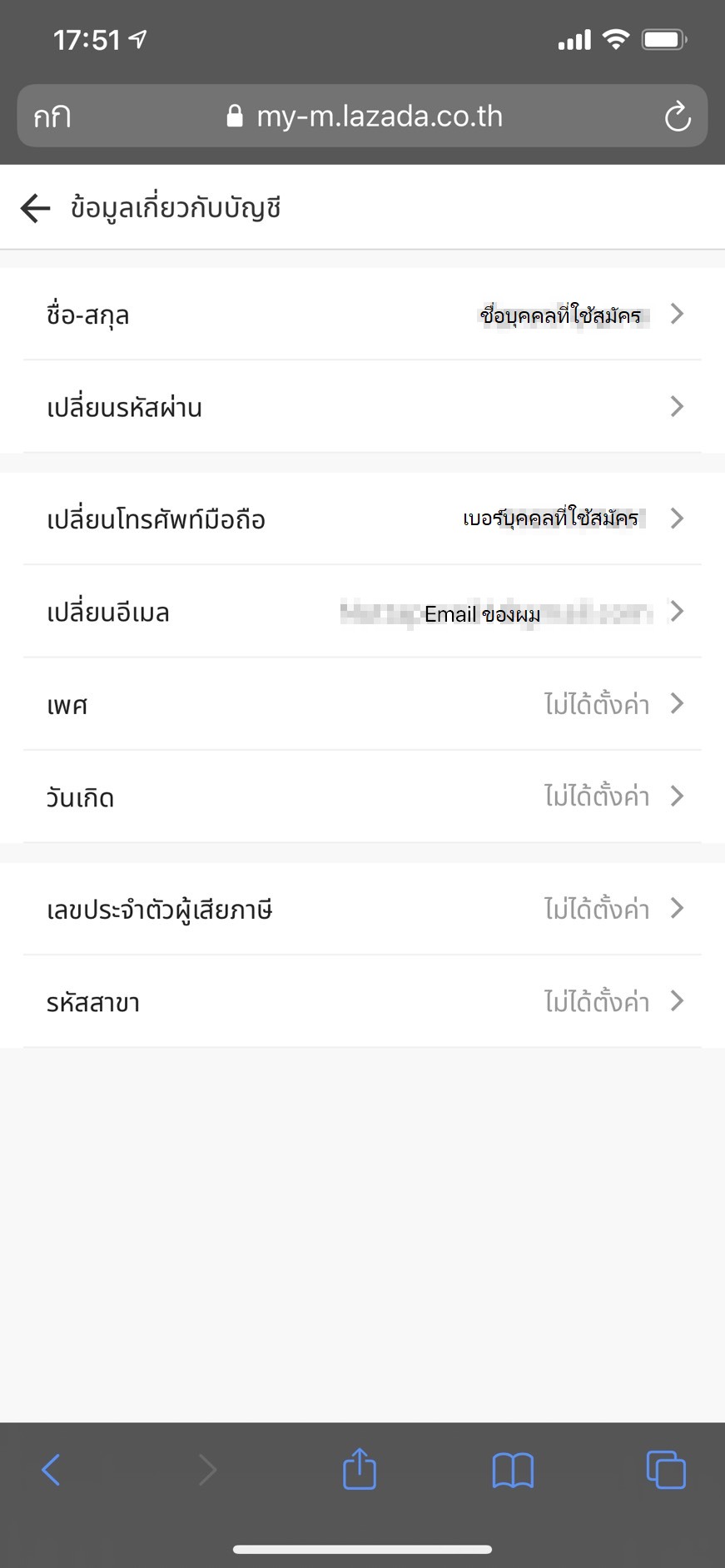
Task: Tap the lazada URL address bar
Action: pos(364,117)
